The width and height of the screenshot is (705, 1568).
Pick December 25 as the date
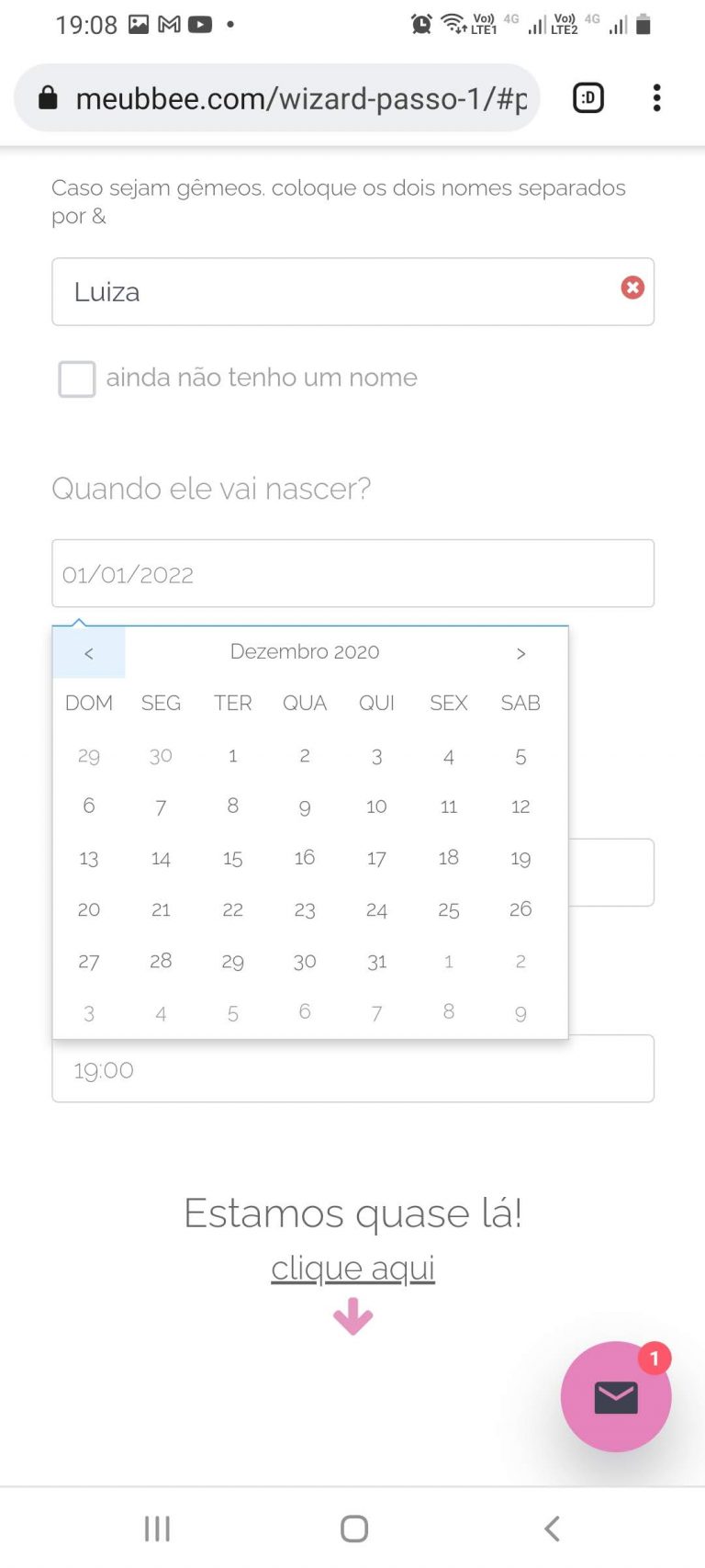(x=448, y=909)
